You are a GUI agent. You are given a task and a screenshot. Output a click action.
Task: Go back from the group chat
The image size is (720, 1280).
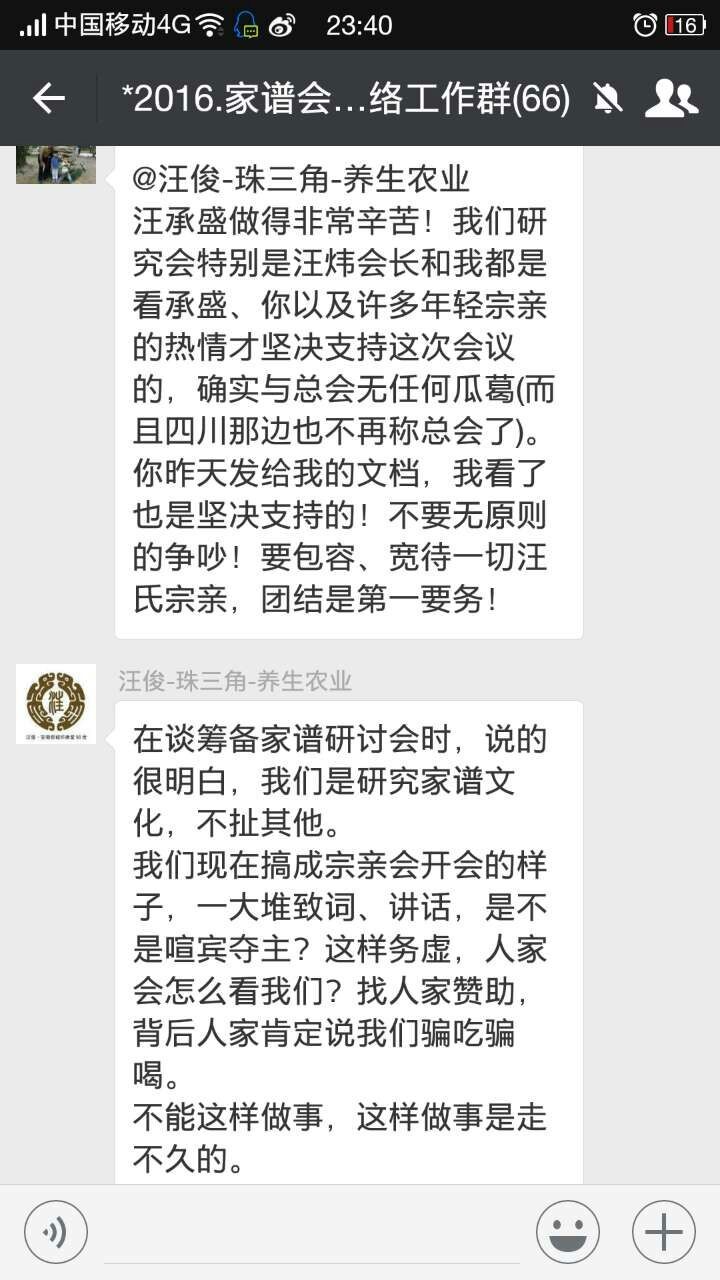pyautogui.click(x=48, y=98)
